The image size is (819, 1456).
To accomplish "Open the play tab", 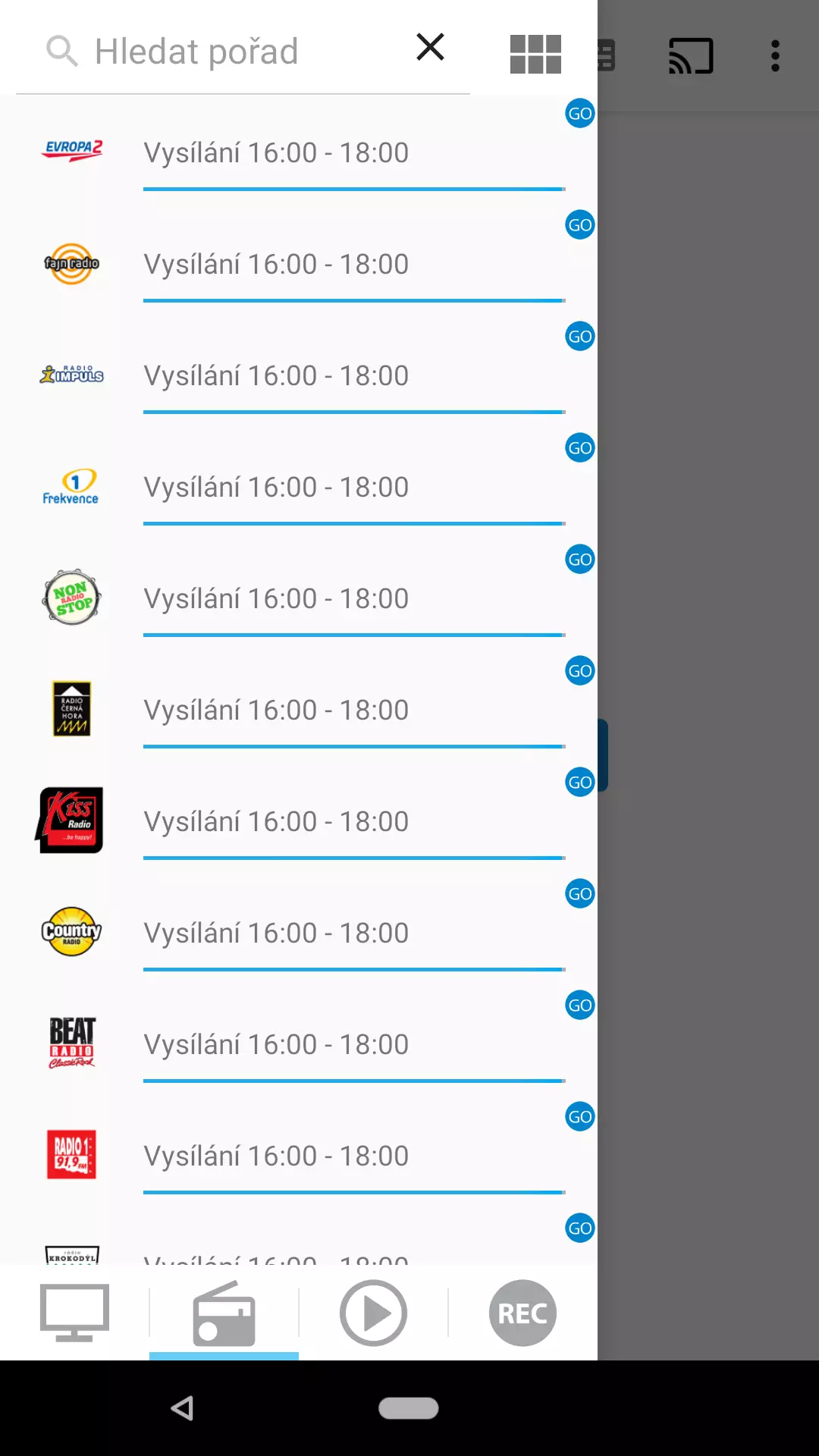I will tap(373, 1313).
